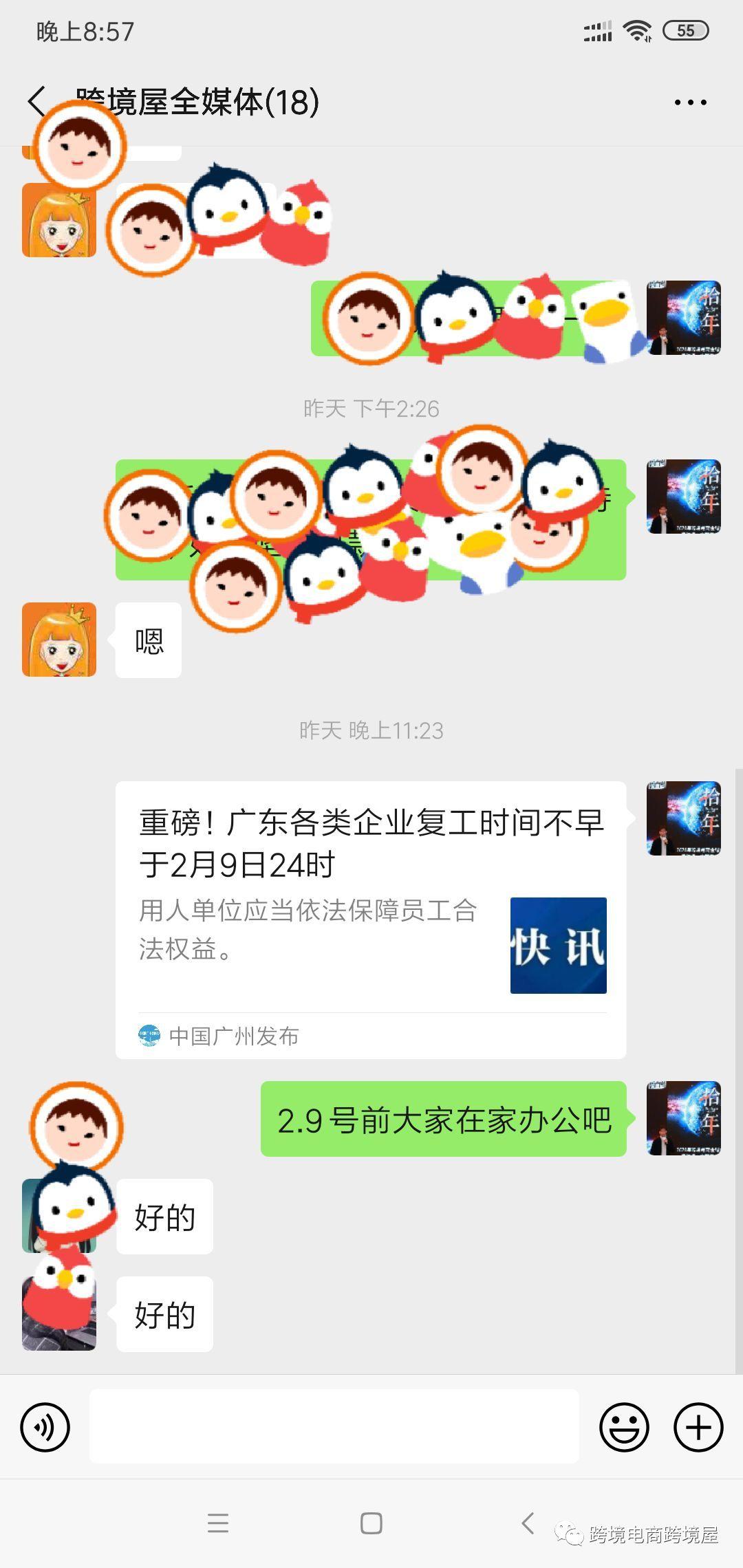
Task: Open the system recent apps menu
Action: pyautogui.click(x=218, y=1523)
